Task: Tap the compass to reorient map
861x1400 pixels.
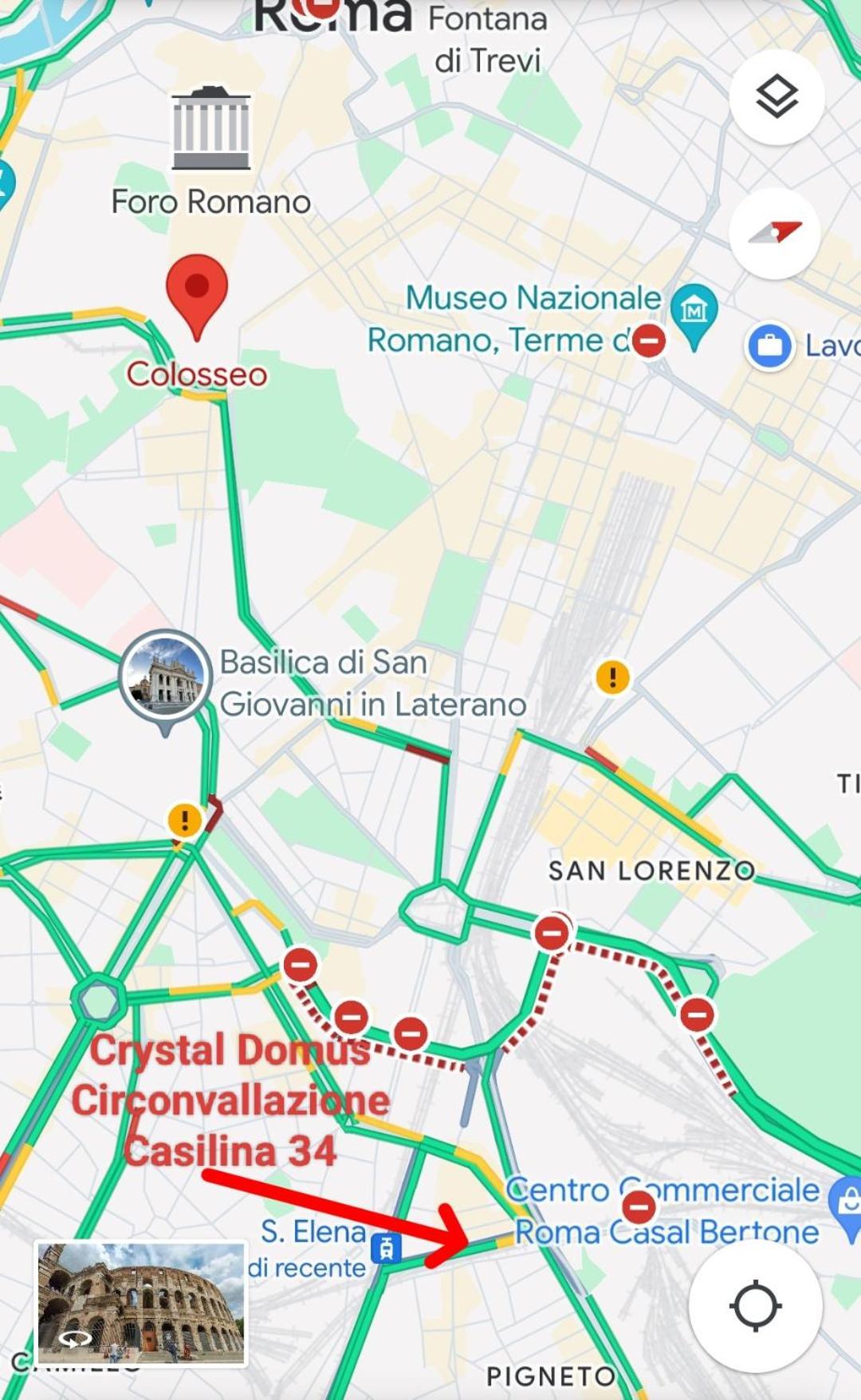Action: pos(775,233)
